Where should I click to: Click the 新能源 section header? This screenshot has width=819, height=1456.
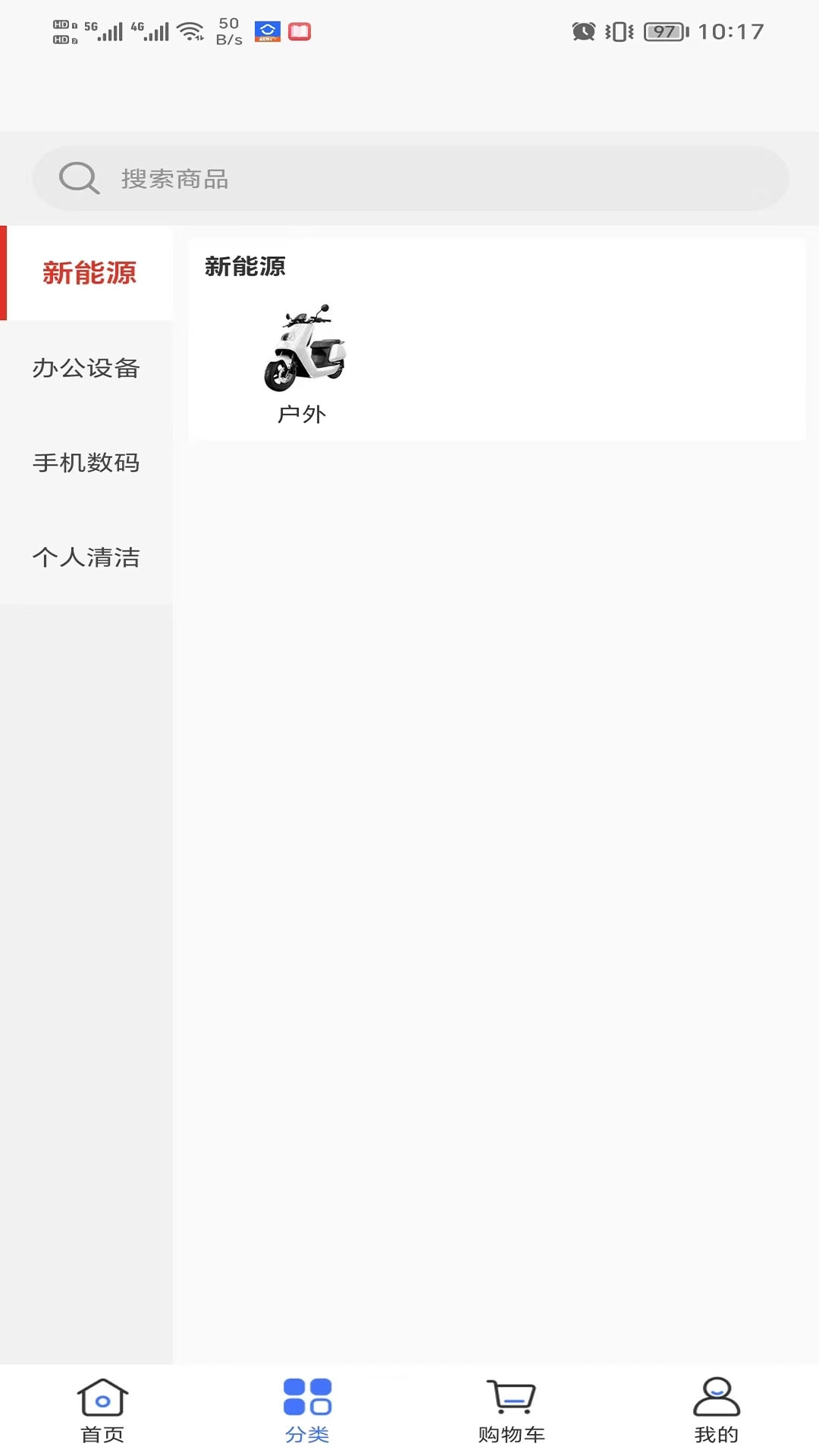tap(246, 267)
